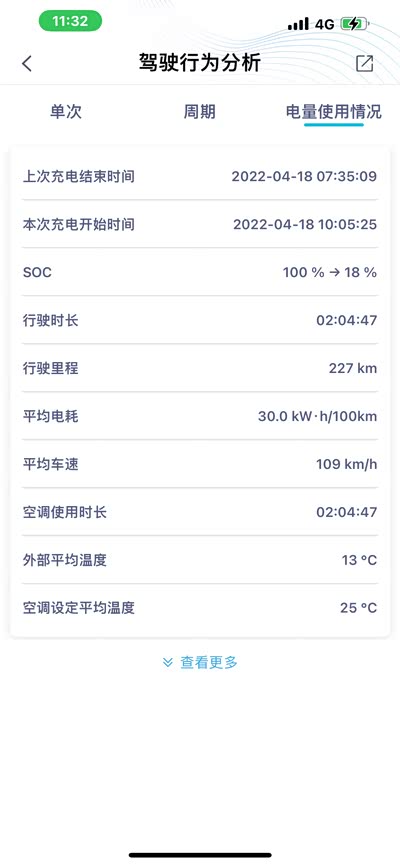
Task: Expand 查看更多 to show more data
Action: (200, 662)
